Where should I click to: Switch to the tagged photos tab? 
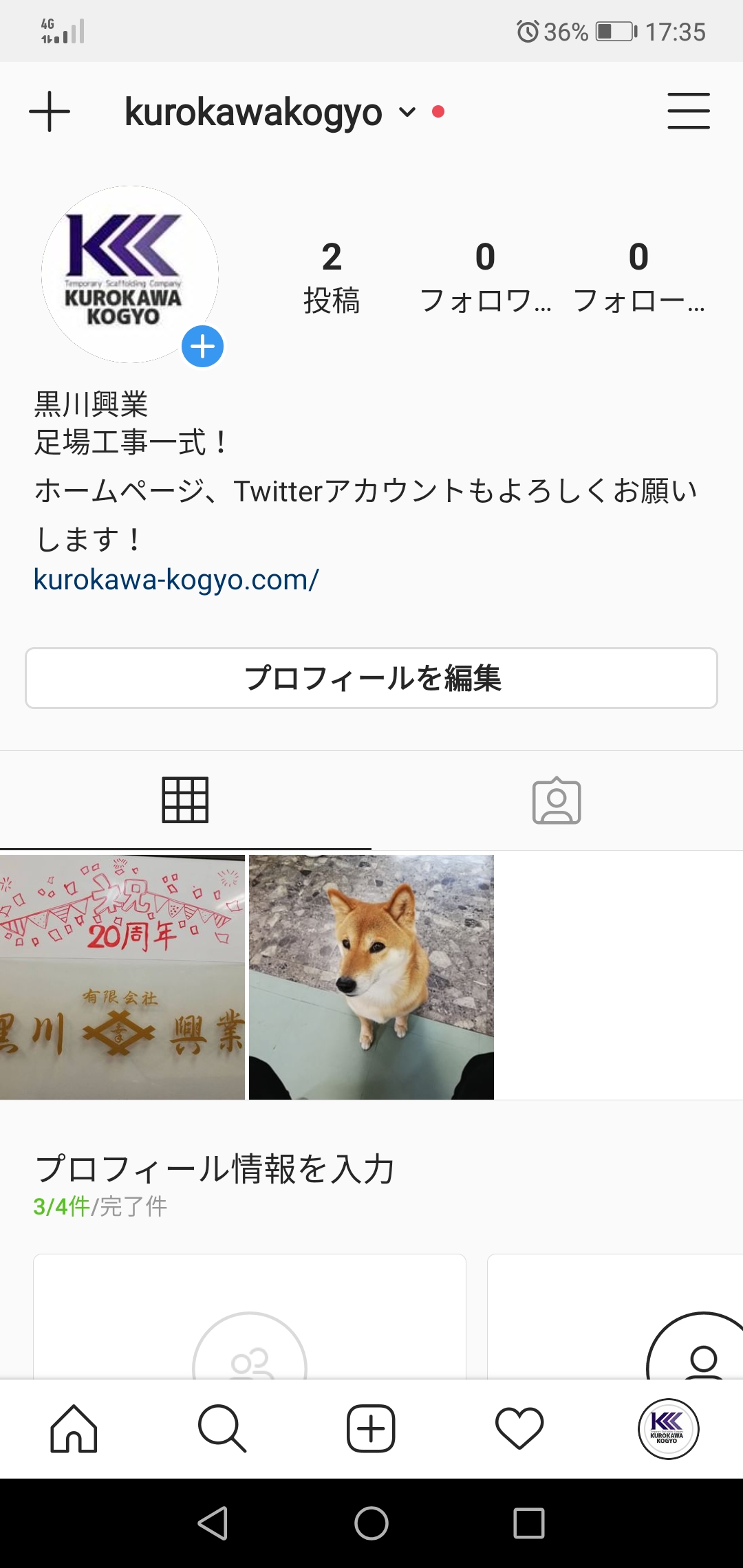click(557, 801)
